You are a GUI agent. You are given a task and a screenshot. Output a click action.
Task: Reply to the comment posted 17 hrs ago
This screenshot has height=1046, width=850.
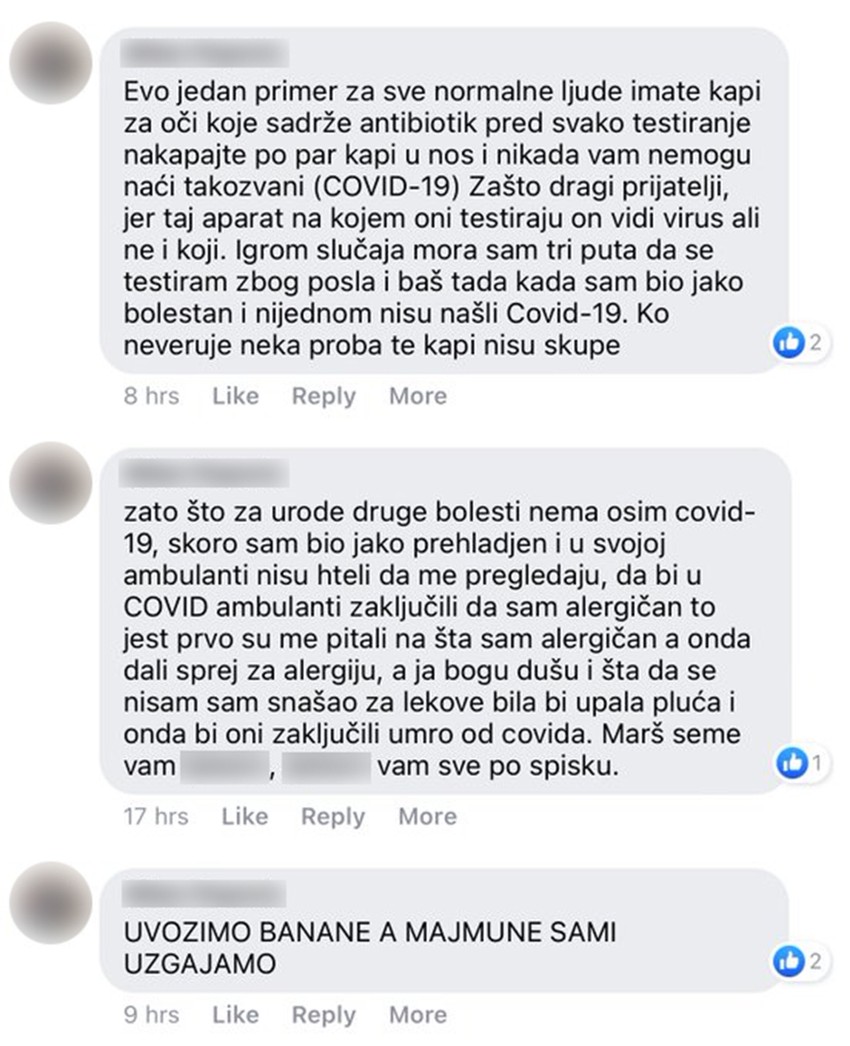(332, 816)
